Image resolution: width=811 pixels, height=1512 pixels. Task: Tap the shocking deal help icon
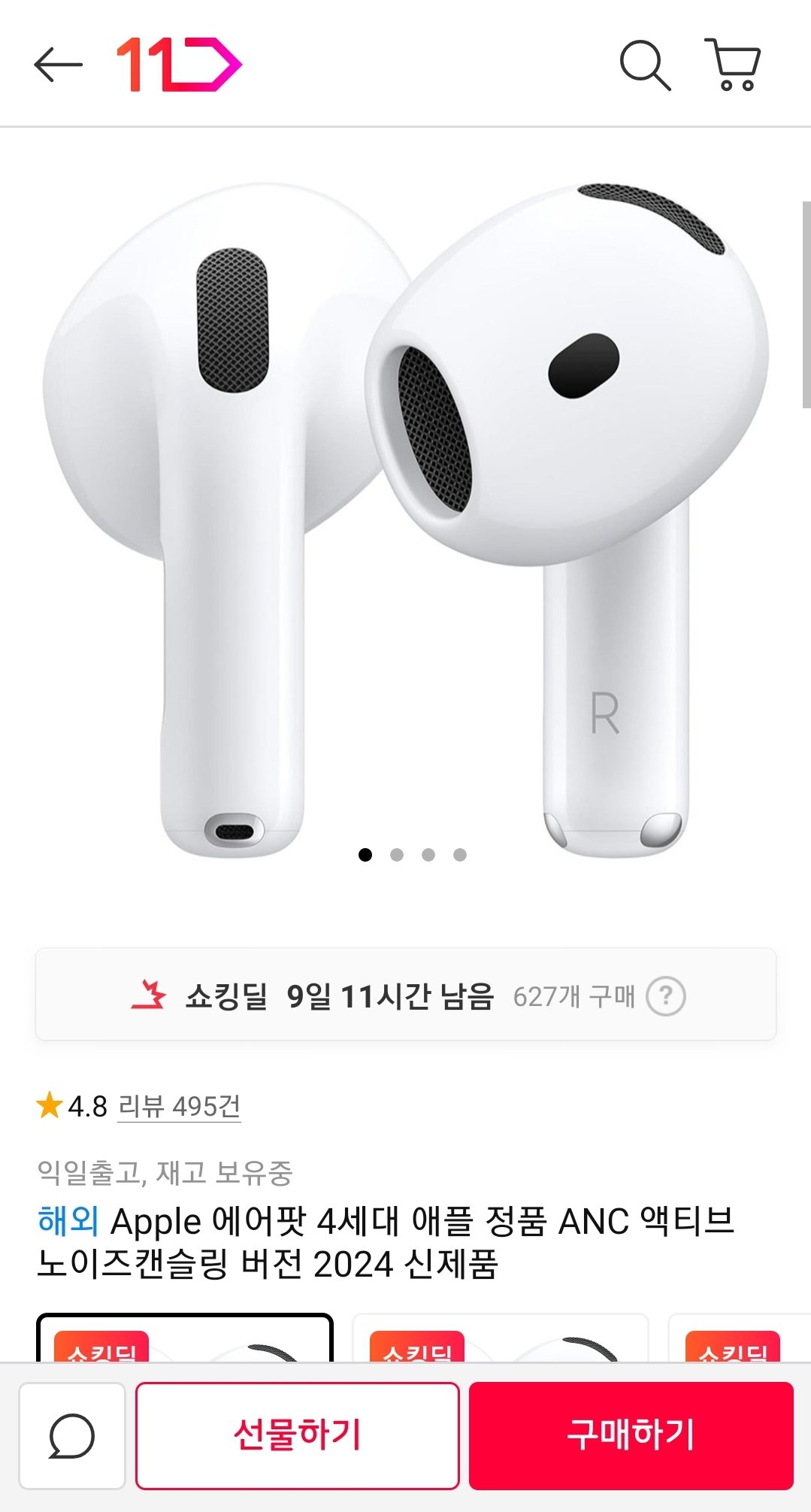pos(666,996)
